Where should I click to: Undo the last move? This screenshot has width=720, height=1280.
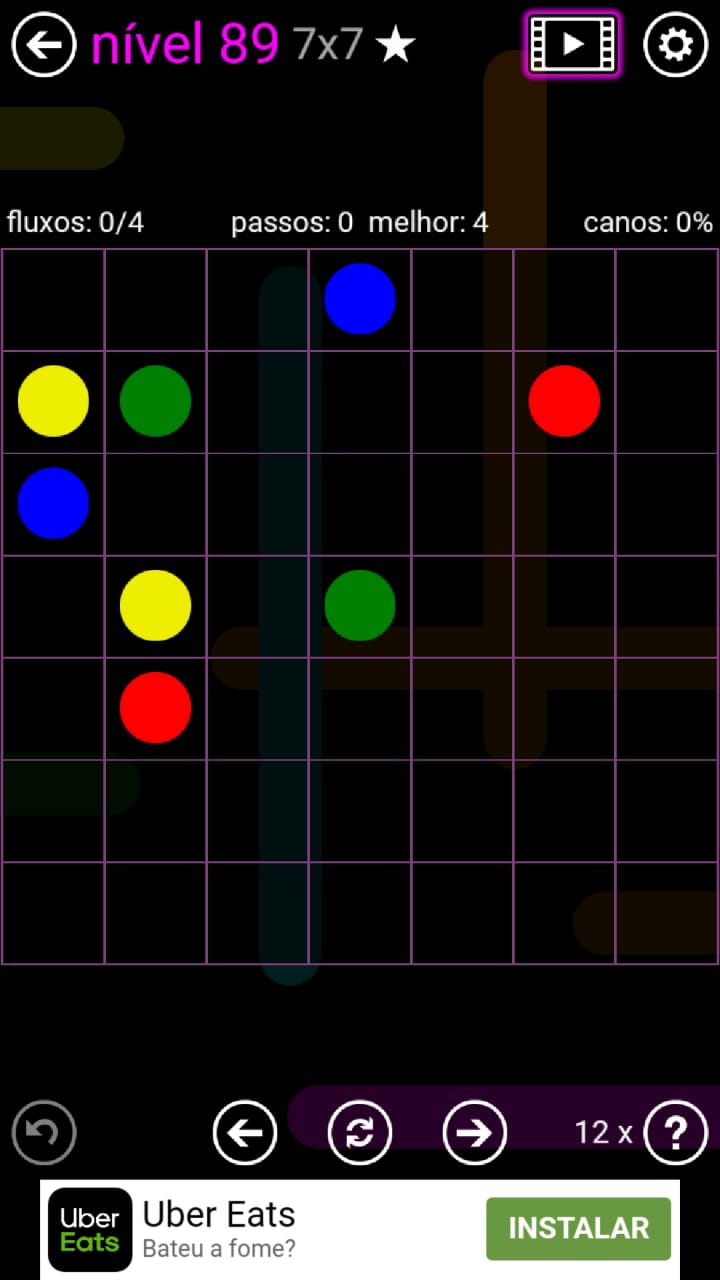tap(44, 1132)
